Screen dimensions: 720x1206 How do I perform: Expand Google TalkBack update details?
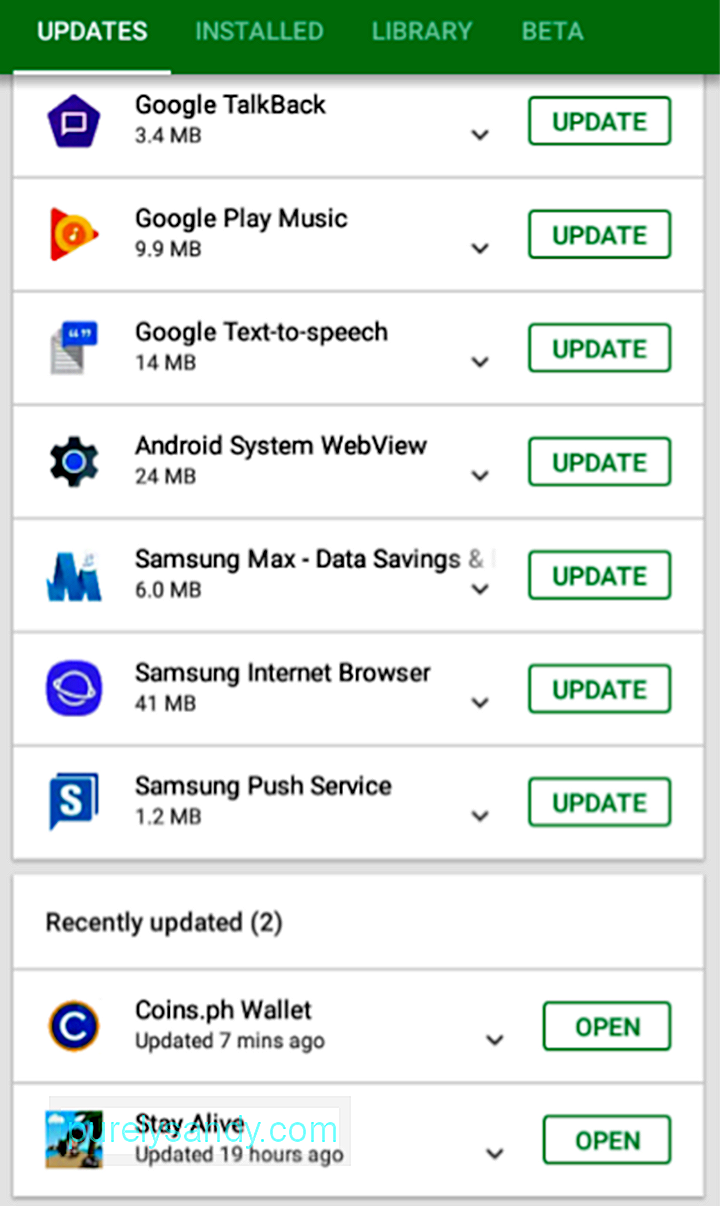480,135
